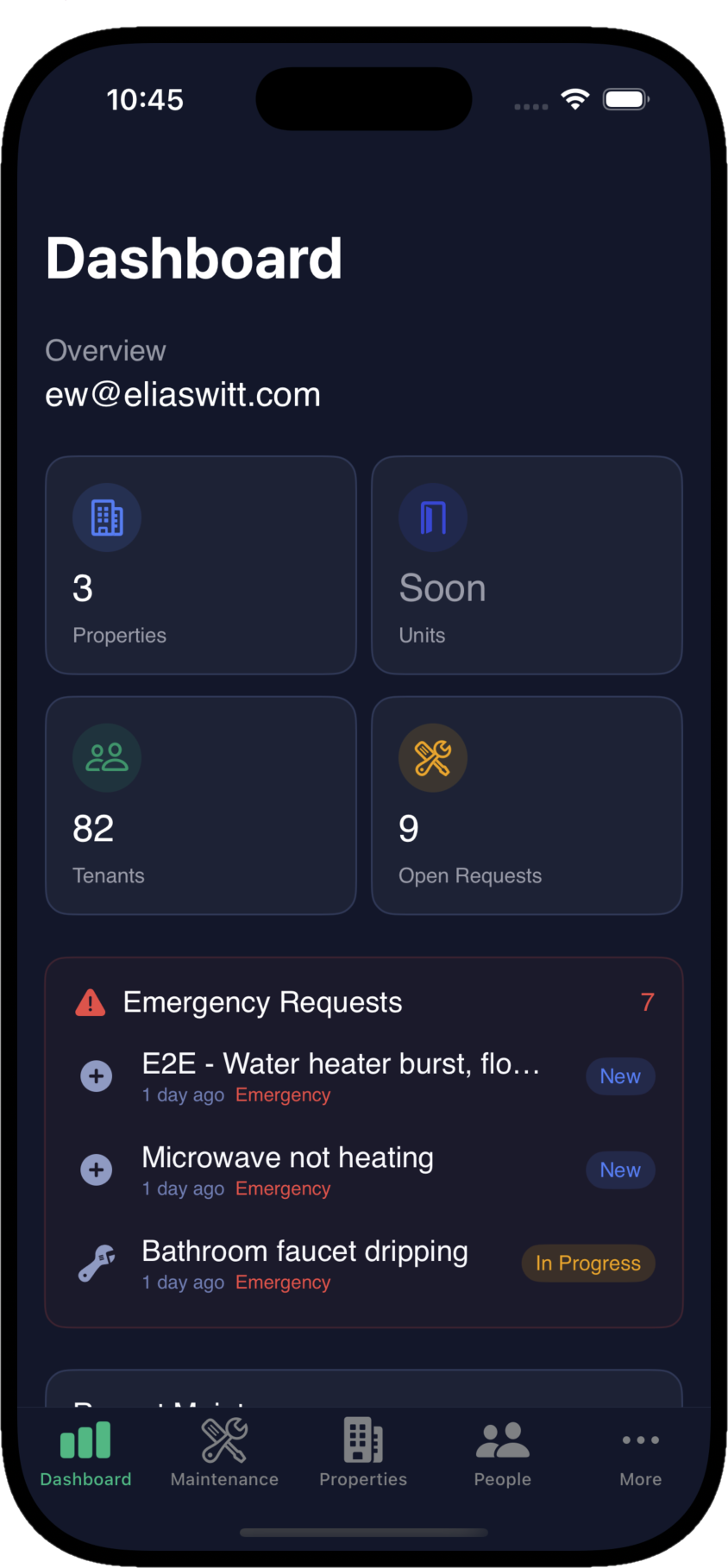Open the Units card
This screenshot has width=728, height=1568.
(526, 565)
